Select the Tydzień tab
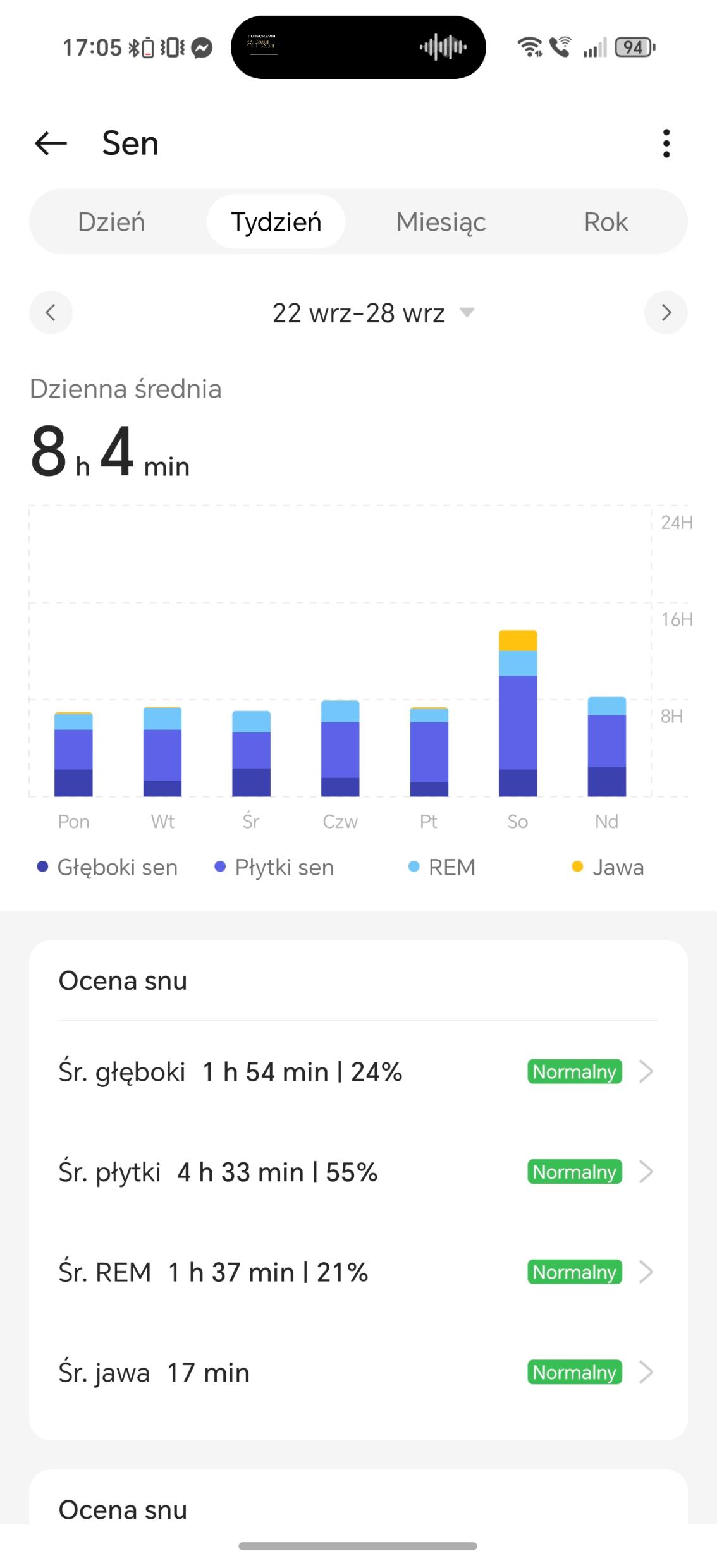Image resolution: width=717 pixels, height=1568 pixels. [276, 222]
